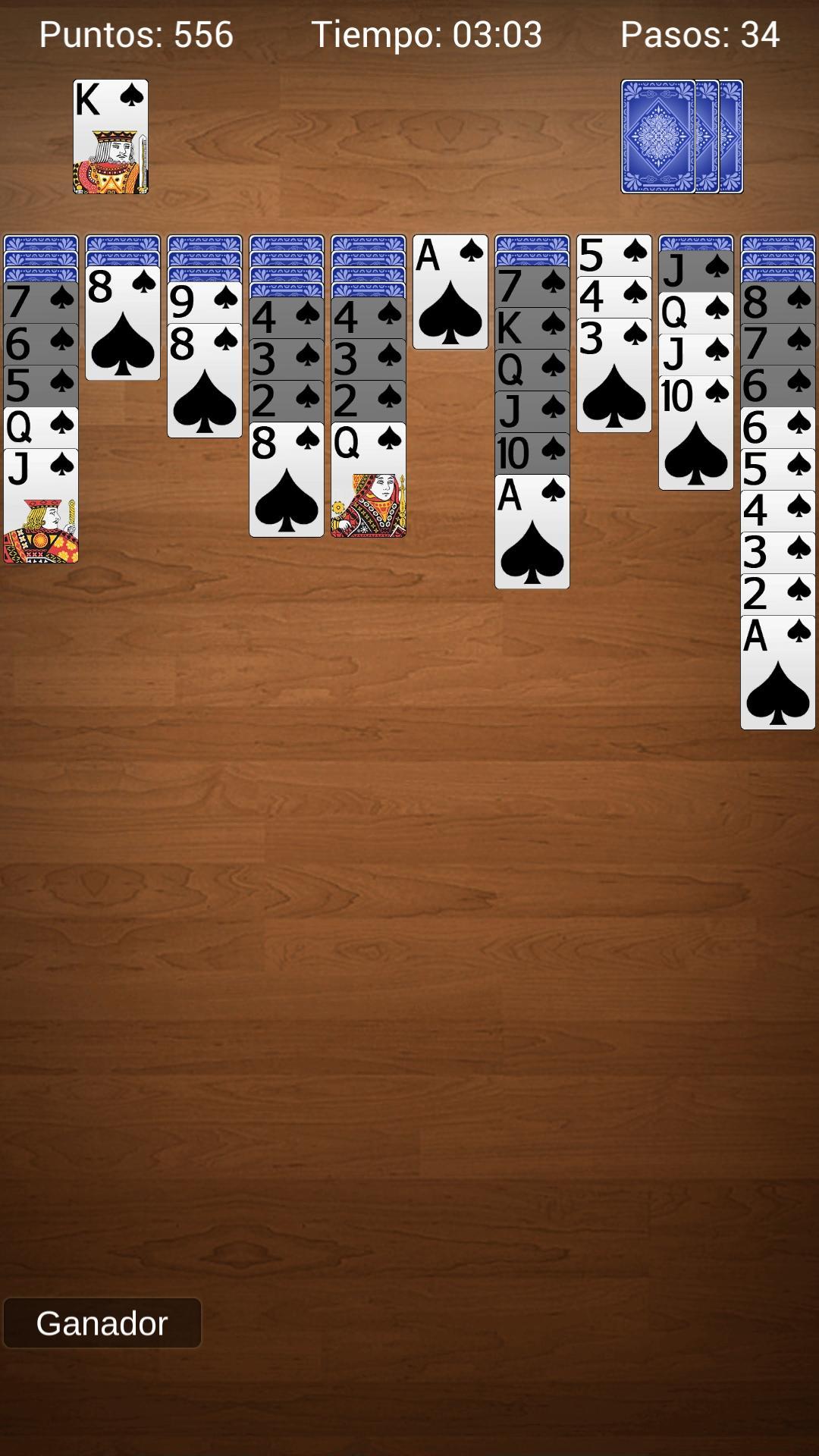Viewport: 819px width, 1456px height.
Task: Select the Queen of spades face card
Action: 369,481
